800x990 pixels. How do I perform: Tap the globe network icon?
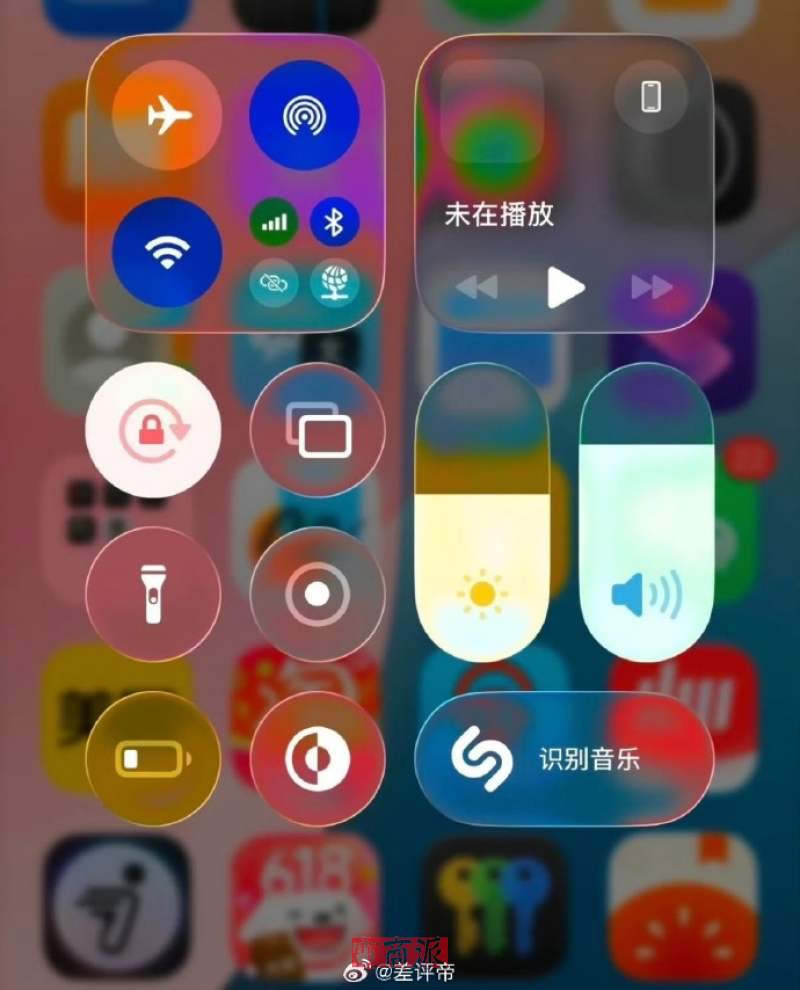click(x=334, y=283)
